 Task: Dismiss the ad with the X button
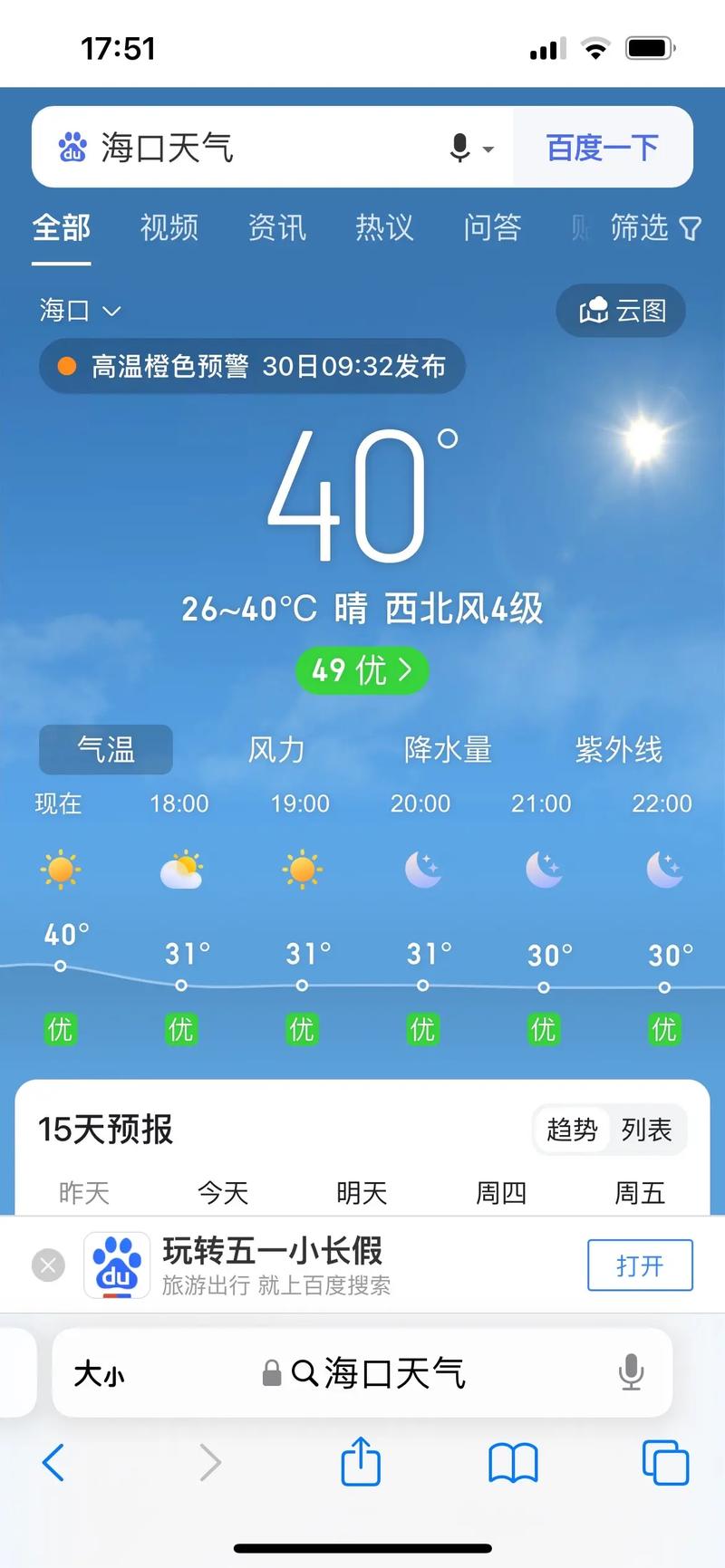click(x=48, y=1265)
